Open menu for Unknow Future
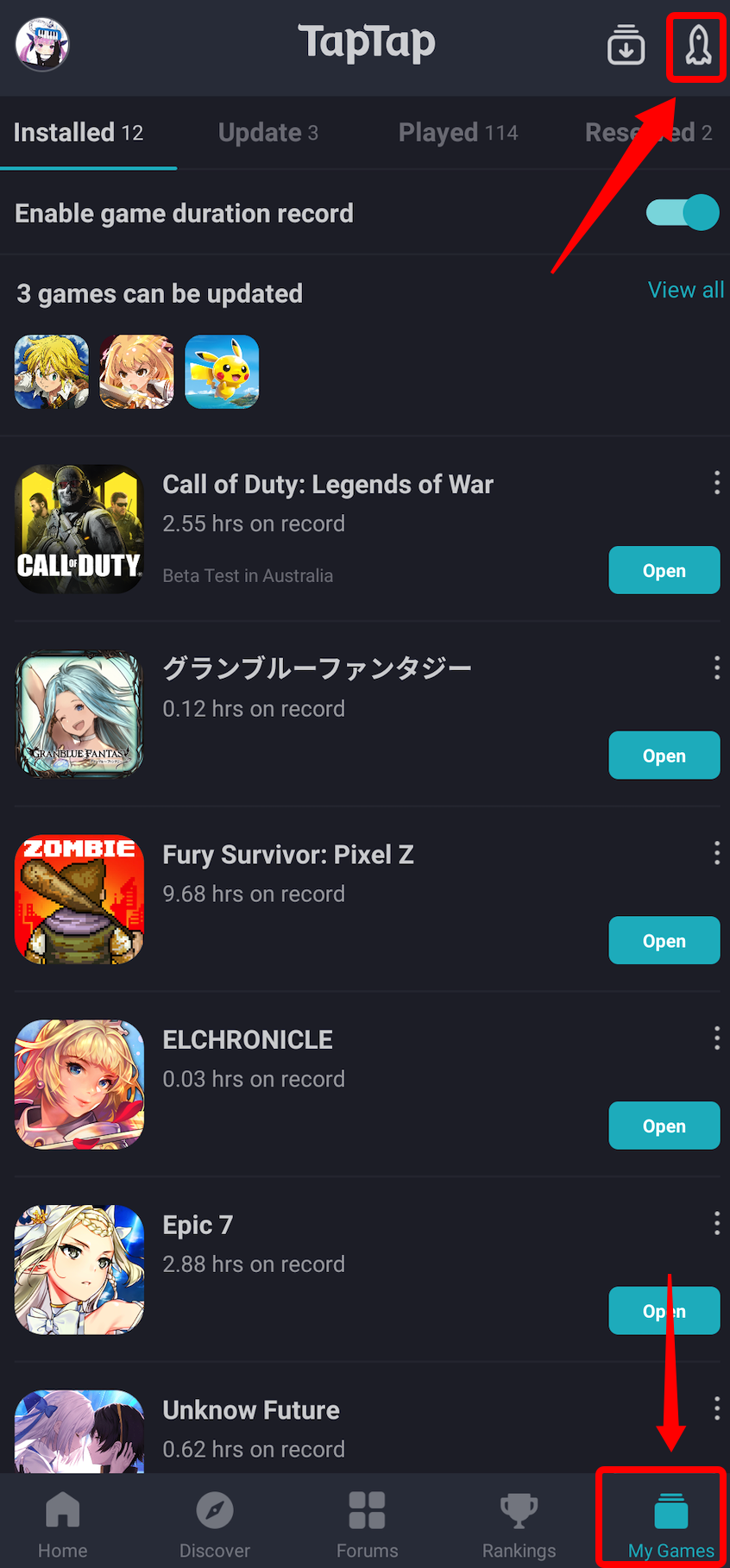 [x=716, y=1408]
